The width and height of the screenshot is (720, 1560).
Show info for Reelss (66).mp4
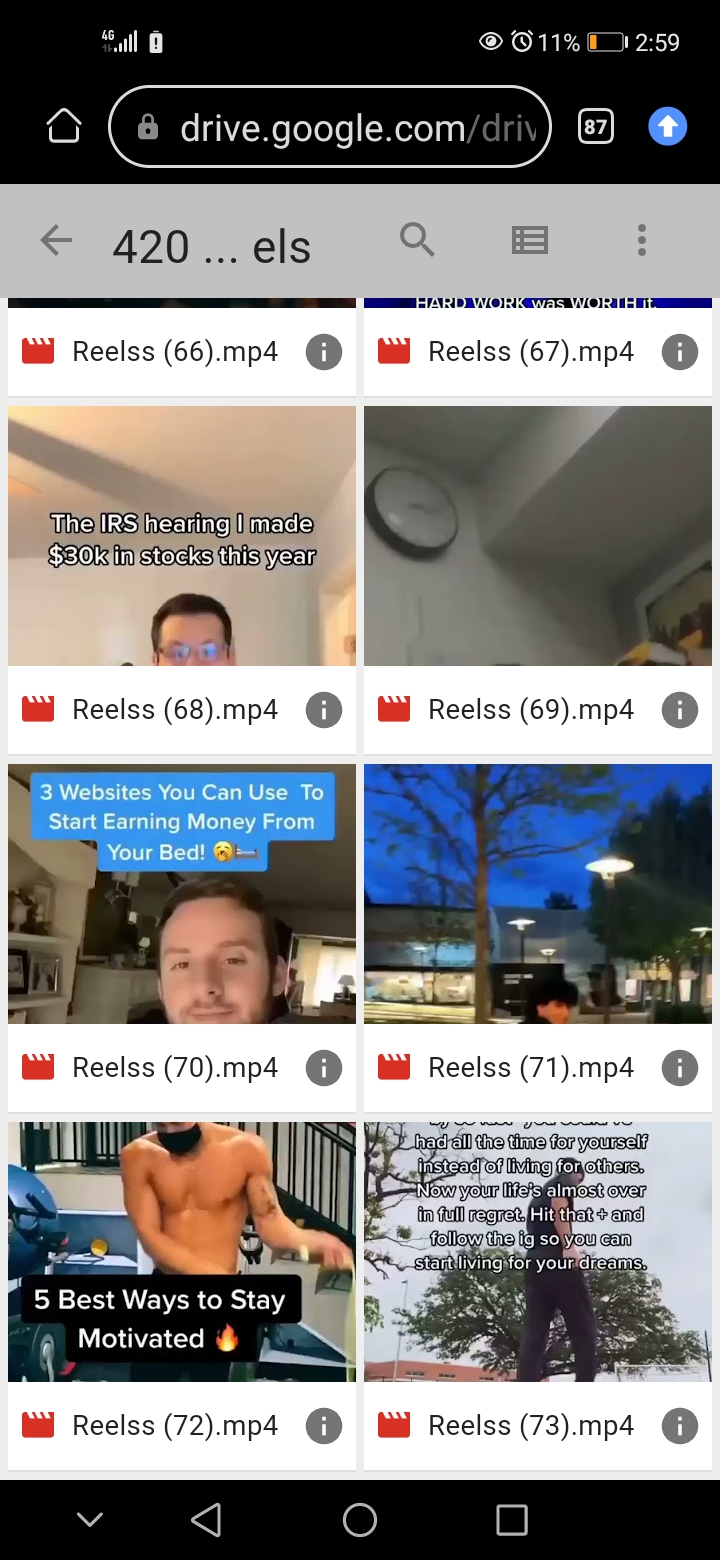[x=323, y=352]
